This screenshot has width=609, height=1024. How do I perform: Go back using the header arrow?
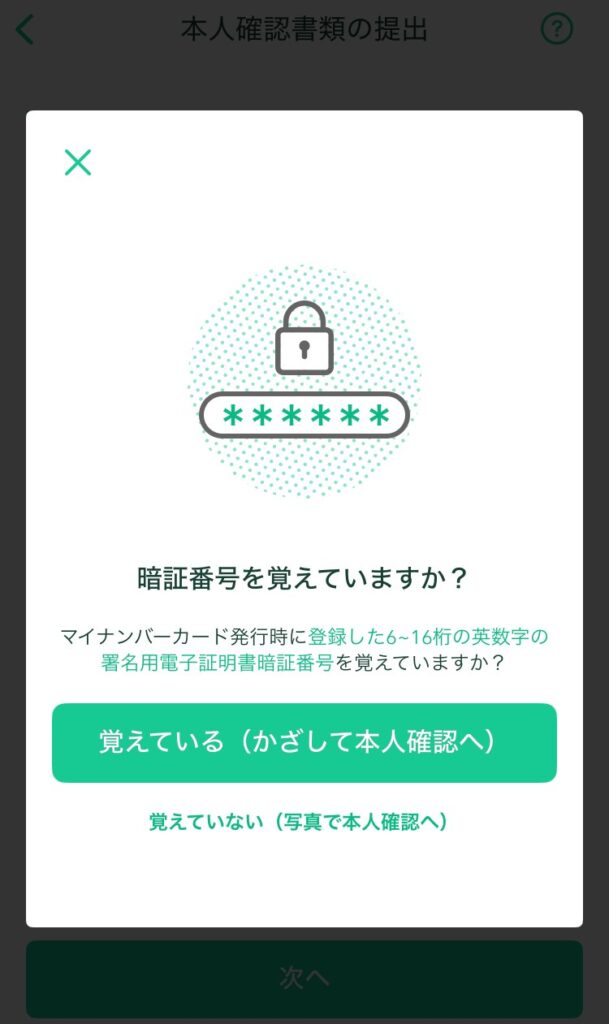(25, 29)
